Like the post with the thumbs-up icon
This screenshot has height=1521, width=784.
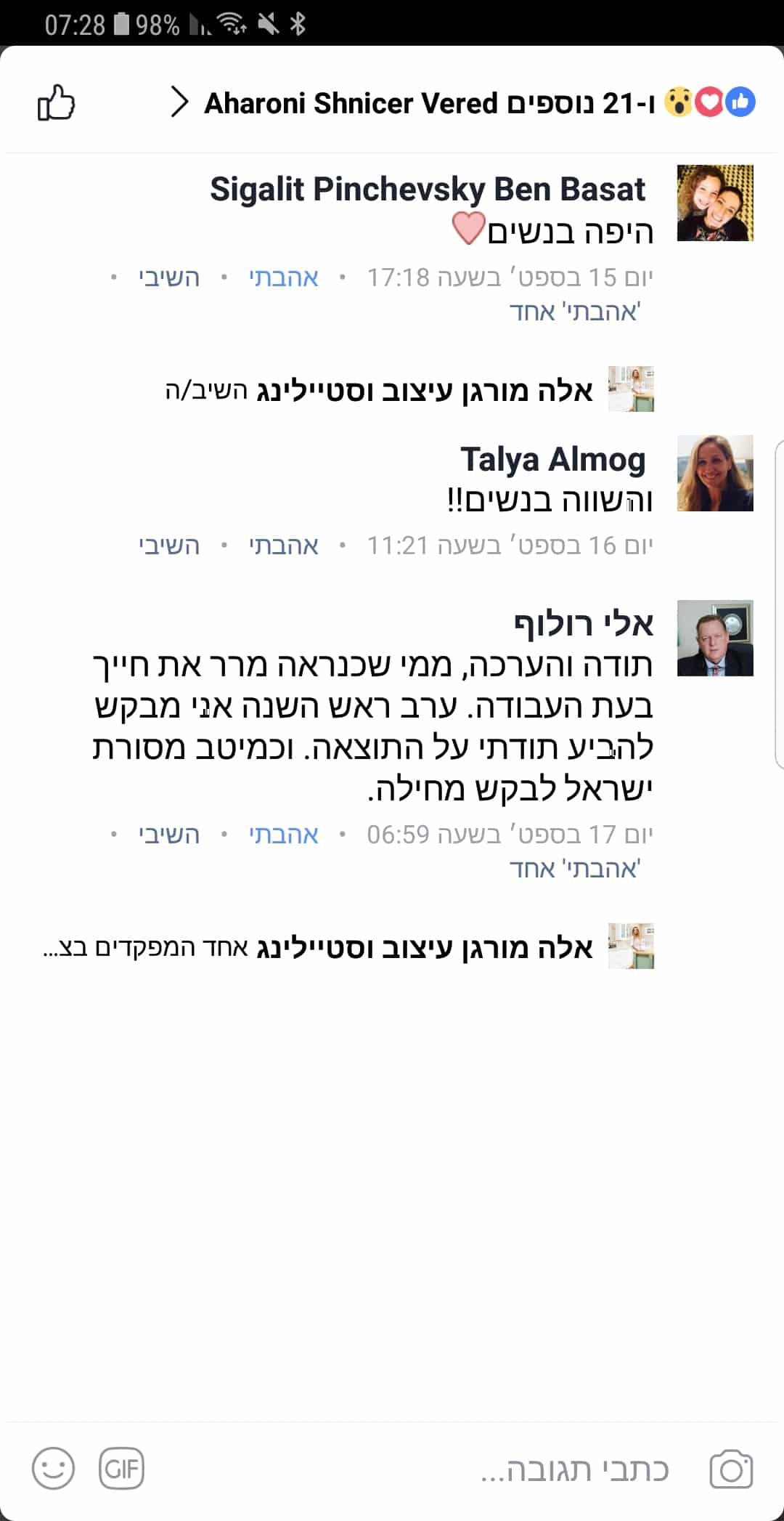tap(56, 102)
